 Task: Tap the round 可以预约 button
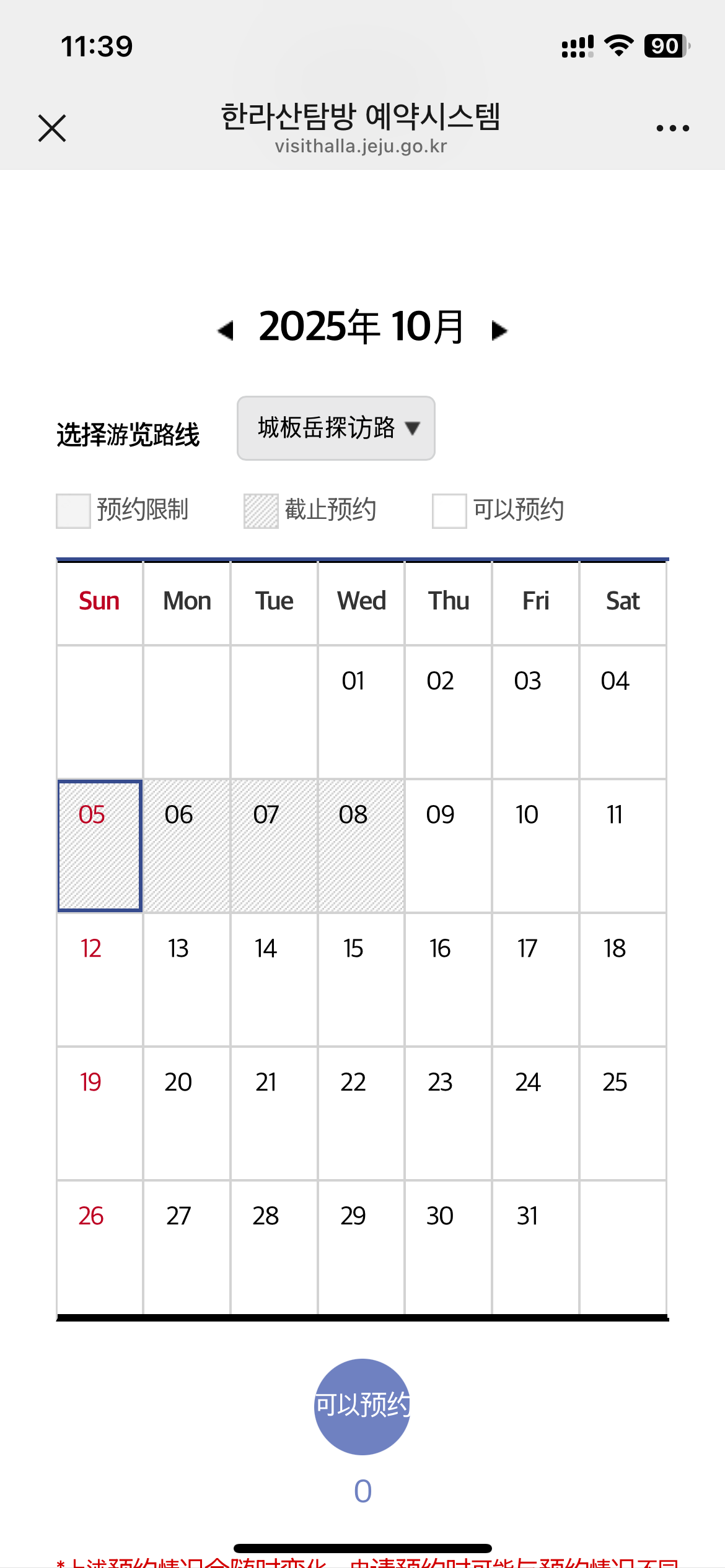click(362, 1406)
